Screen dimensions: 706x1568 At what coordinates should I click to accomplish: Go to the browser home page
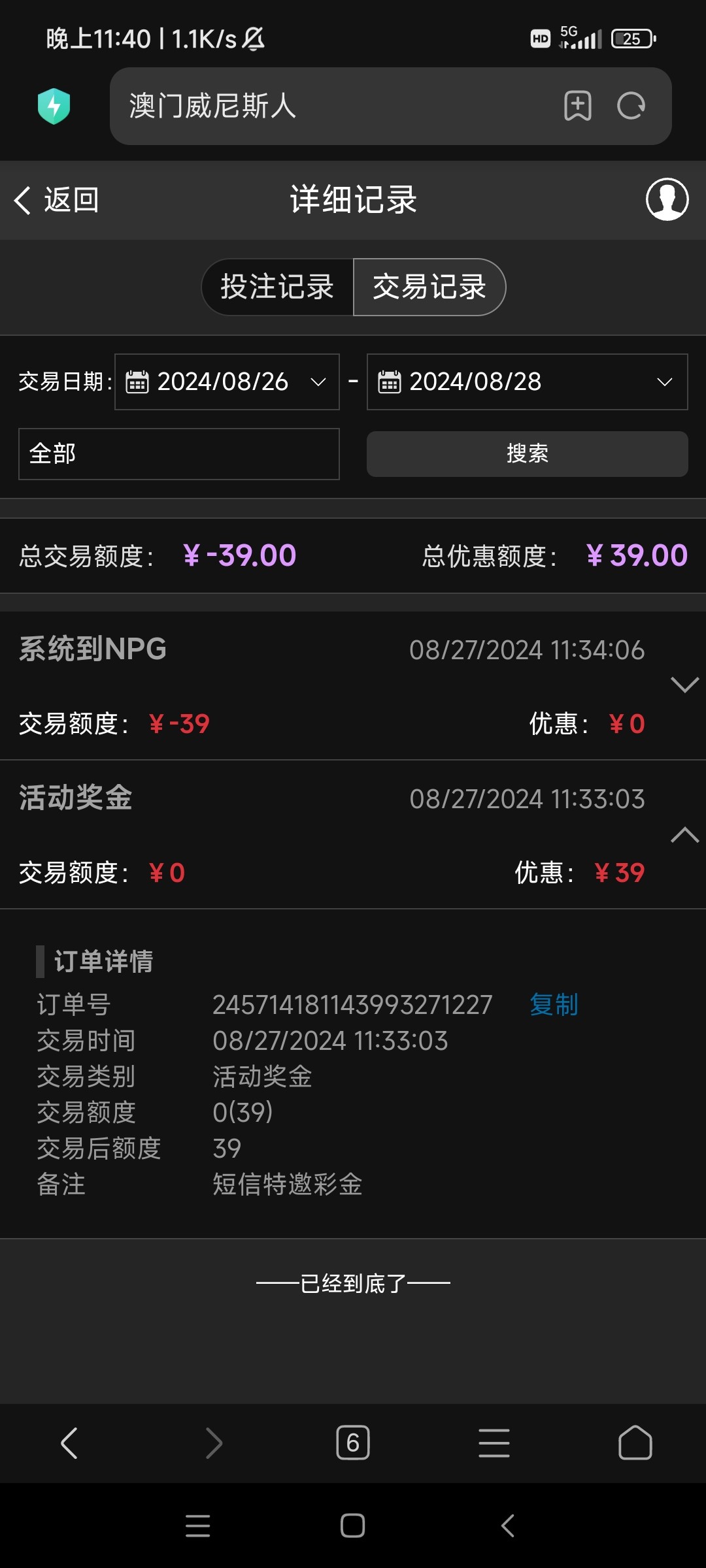(x=635, y=1443)
